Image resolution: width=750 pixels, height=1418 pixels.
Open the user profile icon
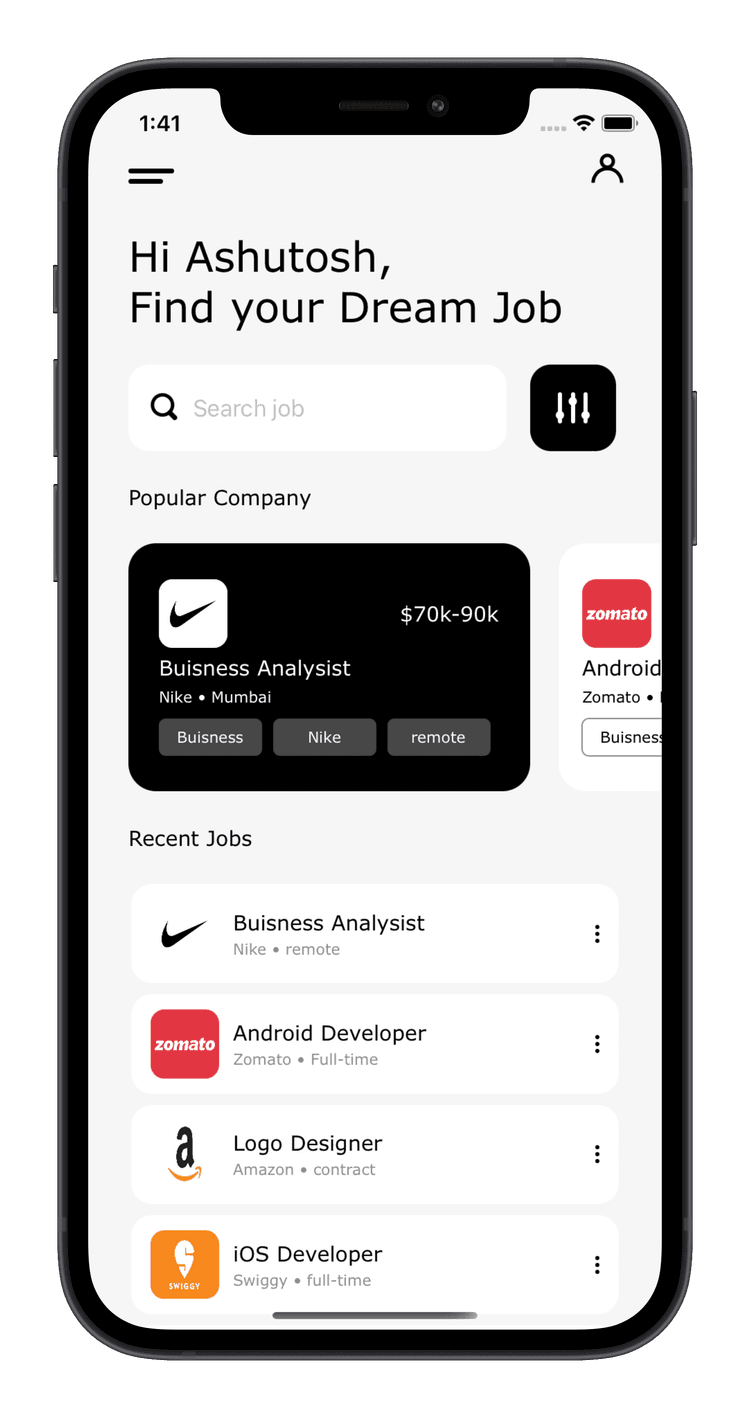[x=606, y=169]
